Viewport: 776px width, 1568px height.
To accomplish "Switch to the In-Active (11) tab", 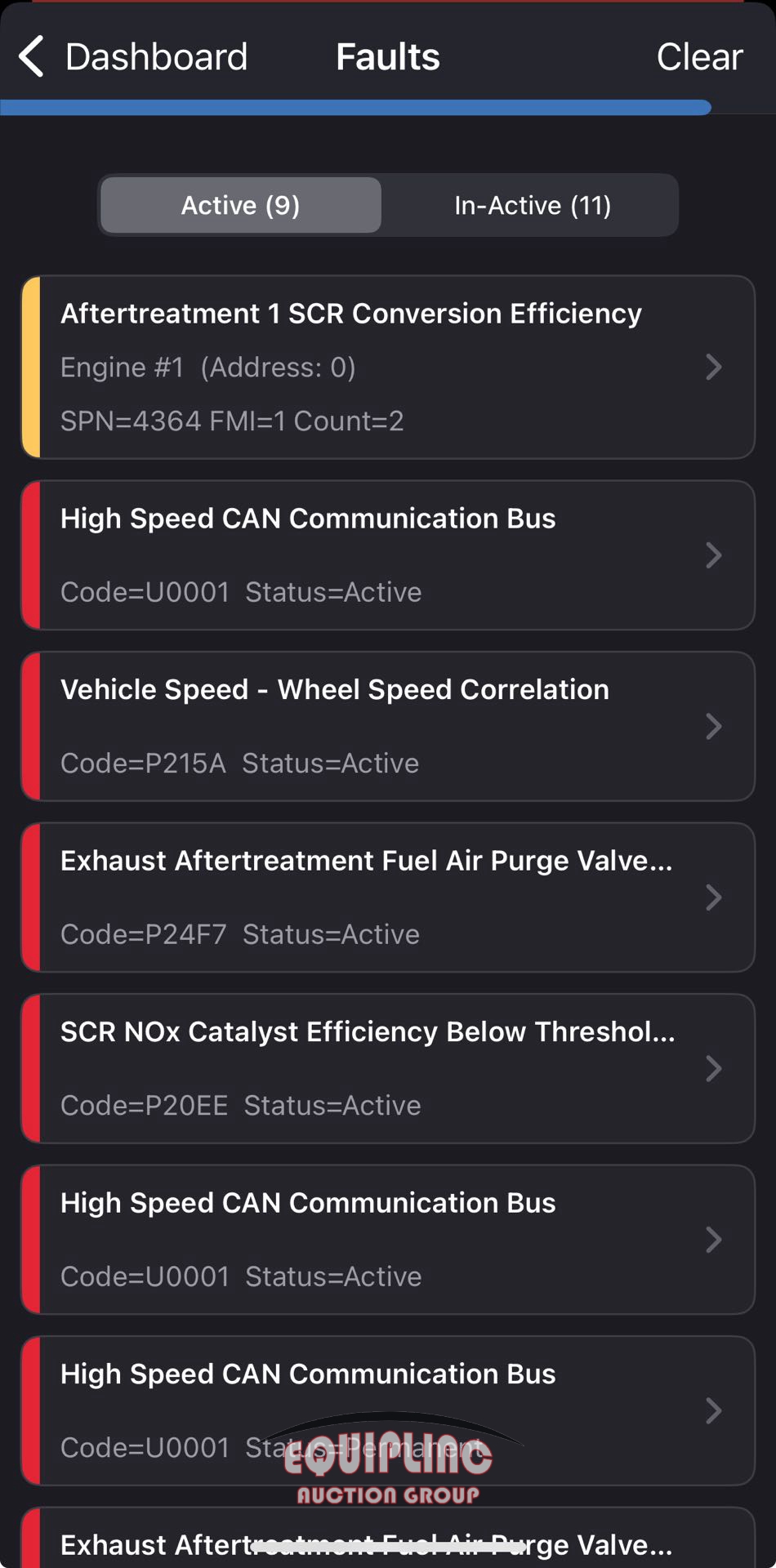I will 533,205.
